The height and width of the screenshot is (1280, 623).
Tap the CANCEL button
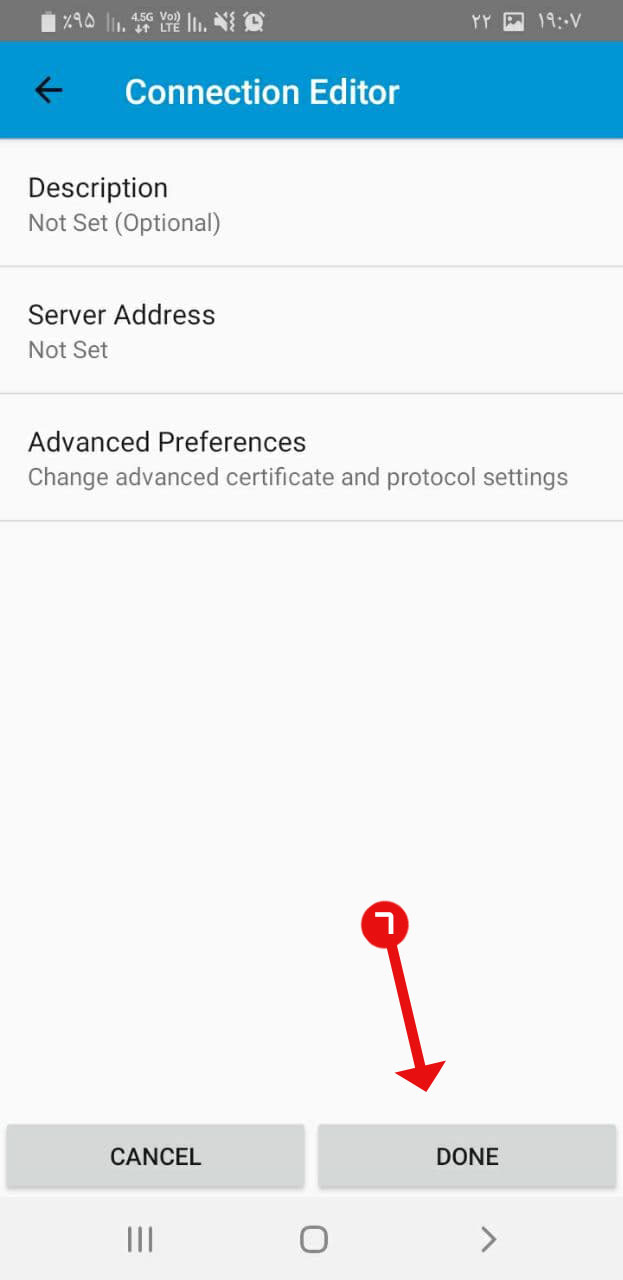[155, 1157]
